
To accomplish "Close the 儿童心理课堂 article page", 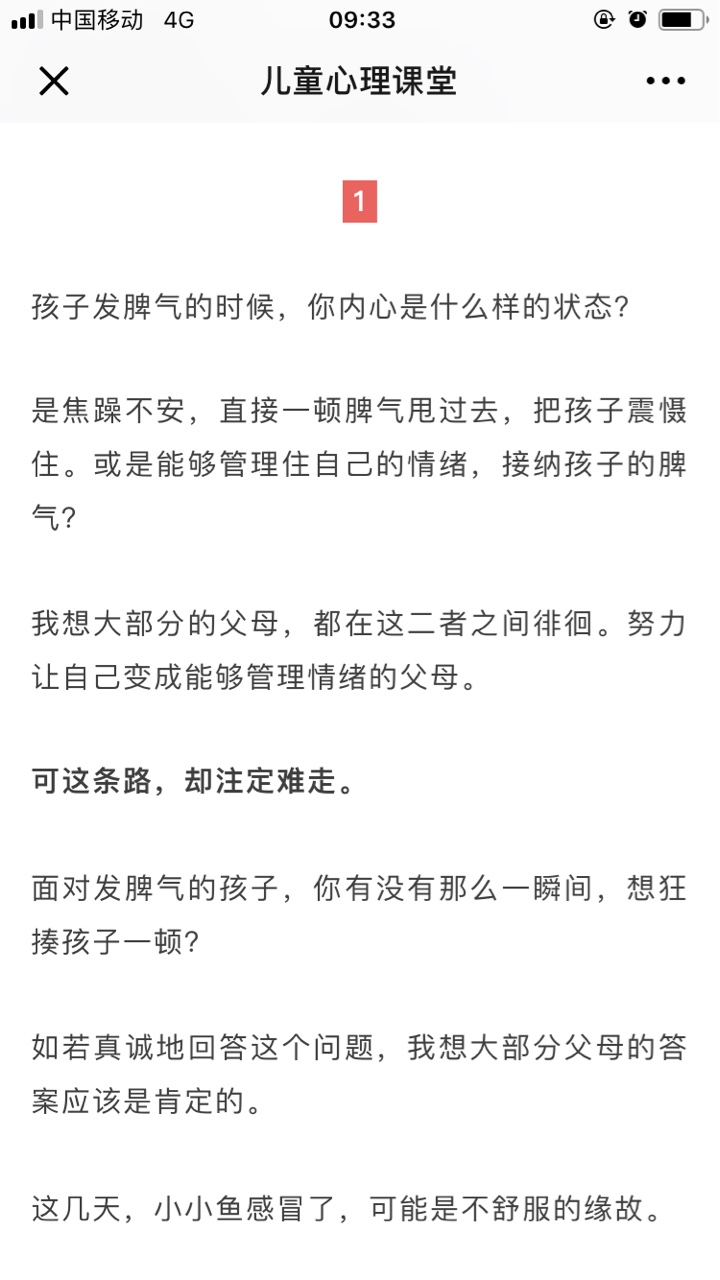I will 53,81.
